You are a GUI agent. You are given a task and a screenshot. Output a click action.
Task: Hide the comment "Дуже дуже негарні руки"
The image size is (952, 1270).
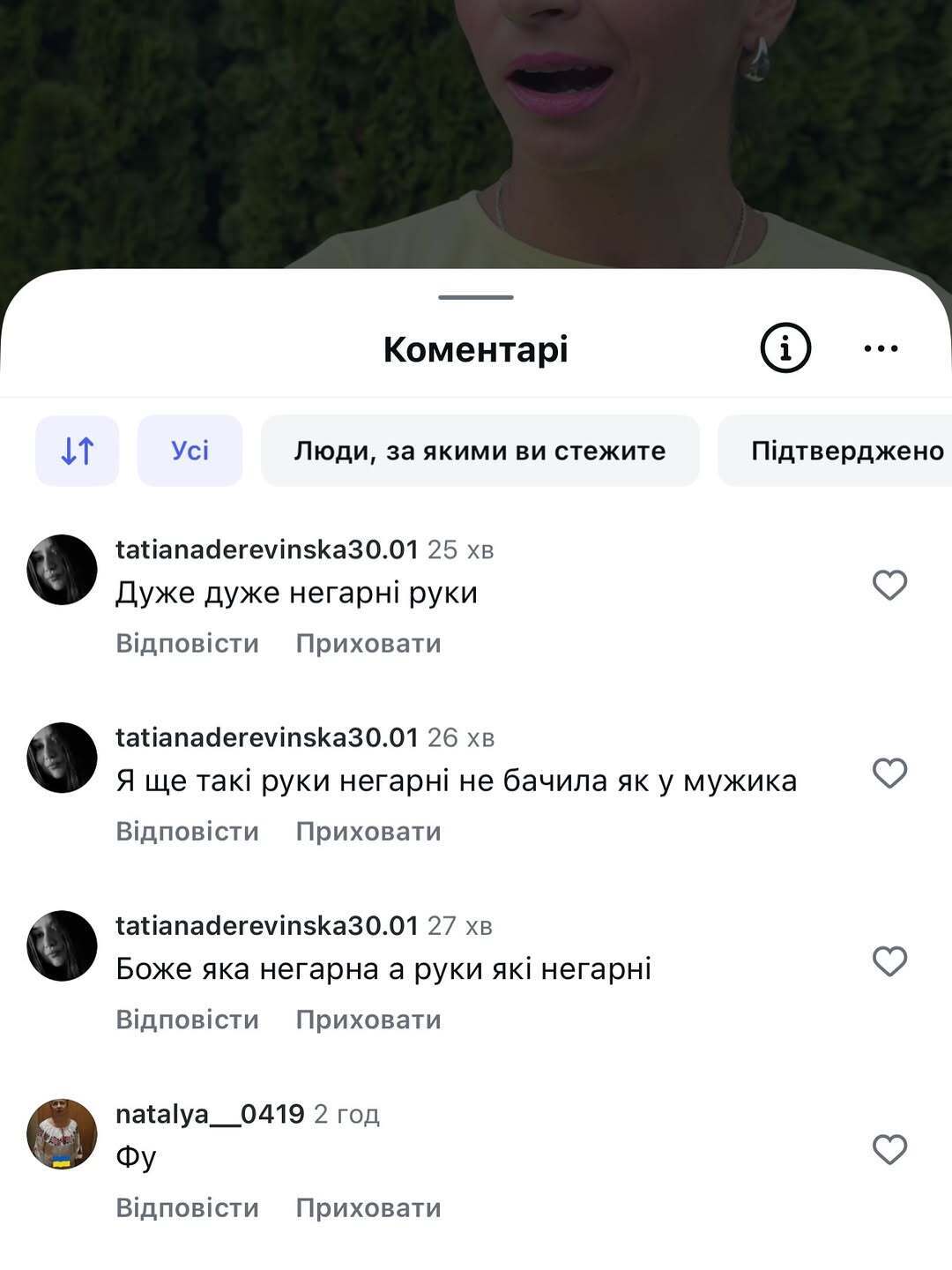coord(368,642)
